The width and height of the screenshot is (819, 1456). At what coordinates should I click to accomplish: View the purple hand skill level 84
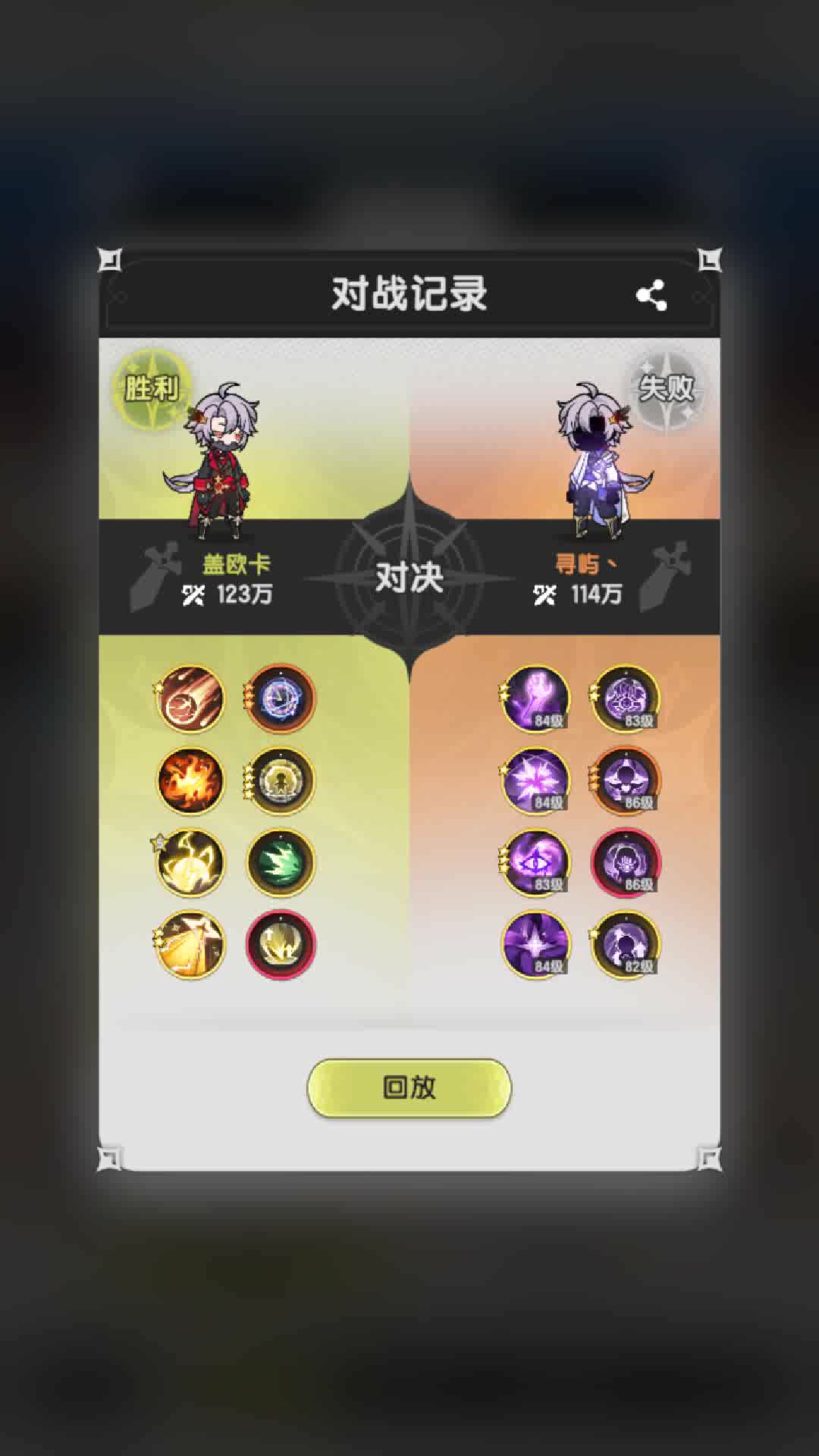pos(535,698)
